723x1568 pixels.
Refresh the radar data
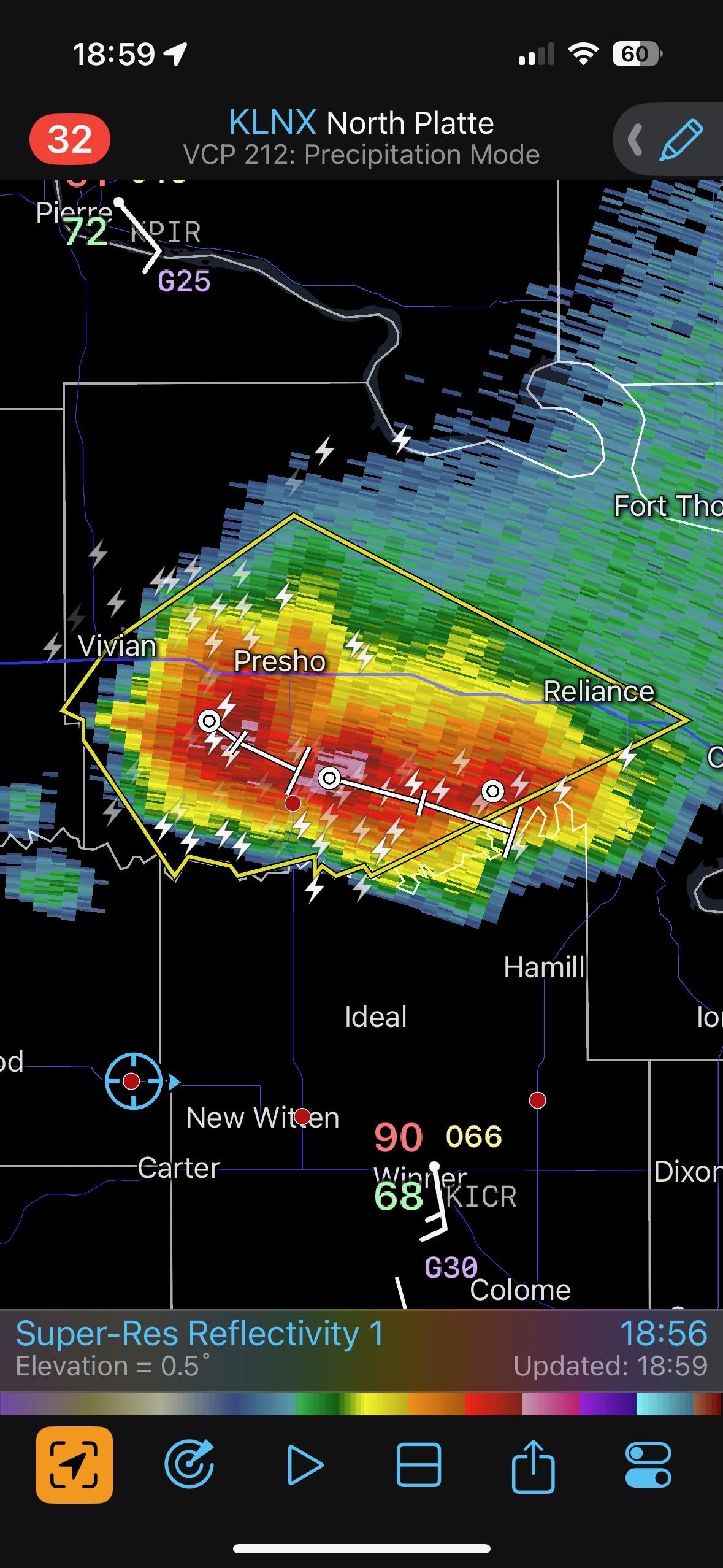[189, 1465]
